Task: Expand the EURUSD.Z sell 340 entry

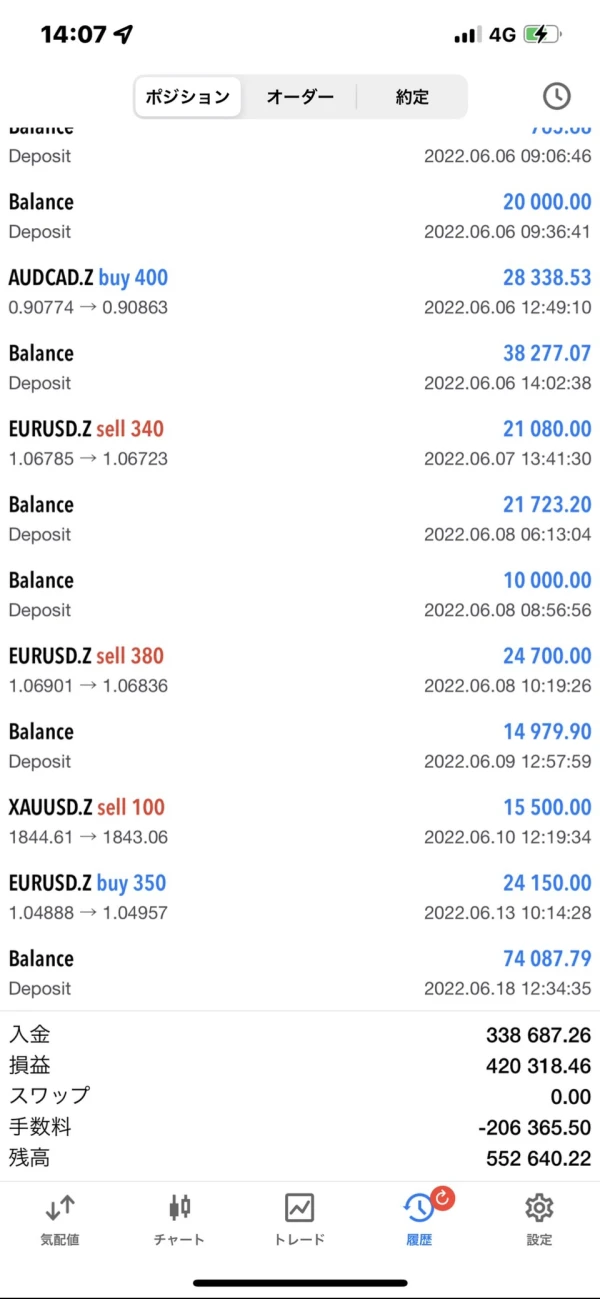Action: [x=300, y=443]
